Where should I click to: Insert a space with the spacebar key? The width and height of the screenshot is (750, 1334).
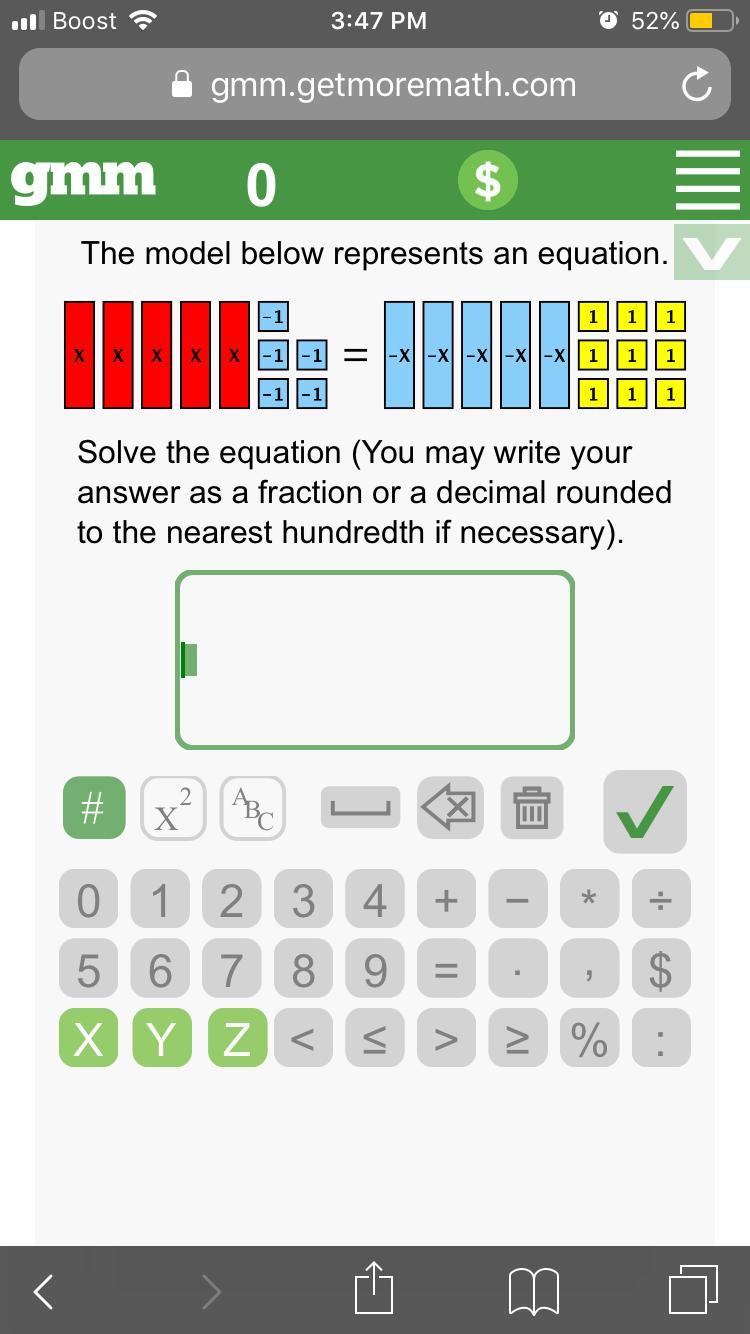[360, 808]
